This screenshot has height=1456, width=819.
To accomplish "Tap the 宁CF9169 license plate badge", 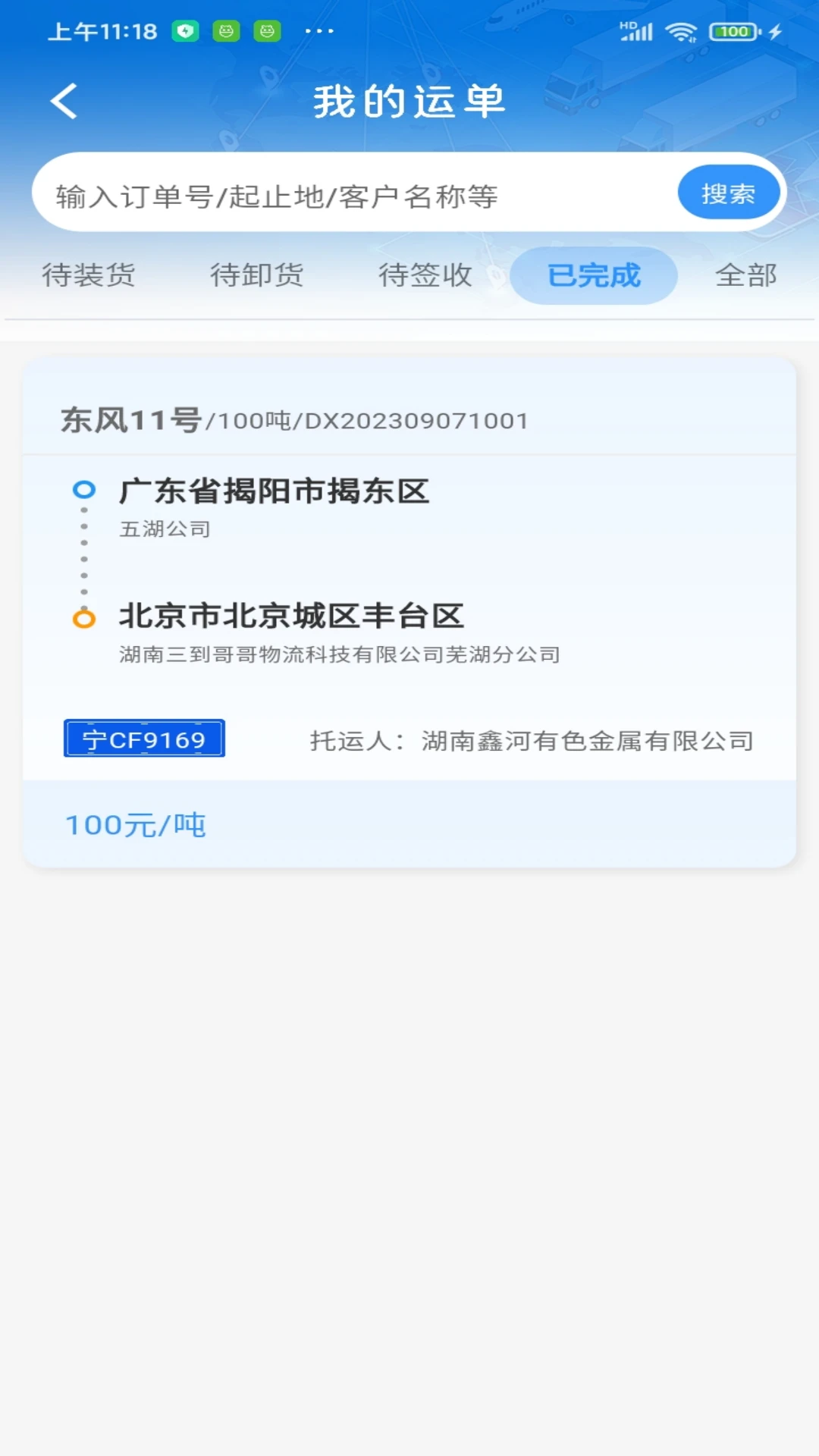I will (143, 740).
